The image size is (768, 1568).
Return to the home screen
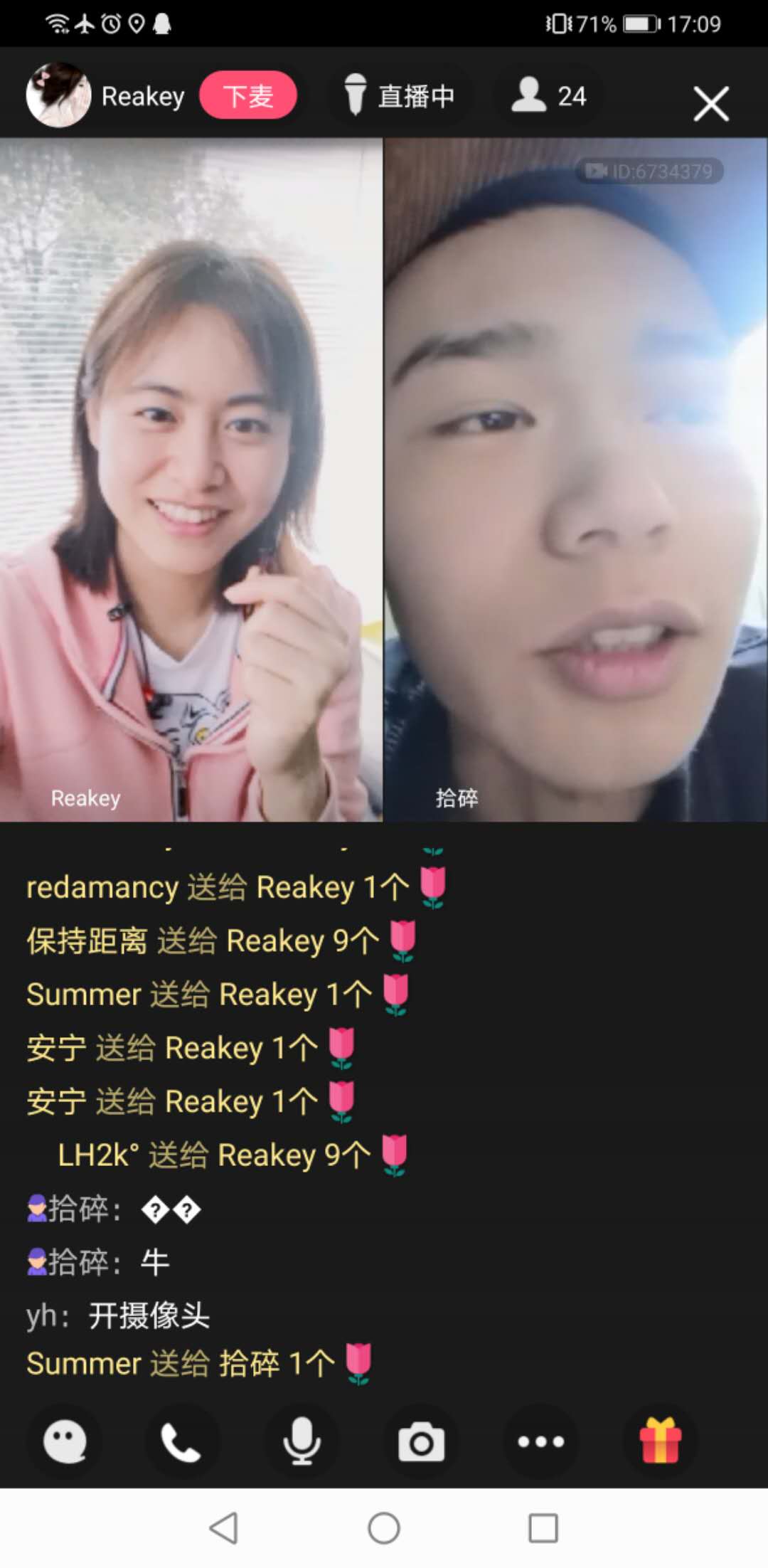[384, 1527]
